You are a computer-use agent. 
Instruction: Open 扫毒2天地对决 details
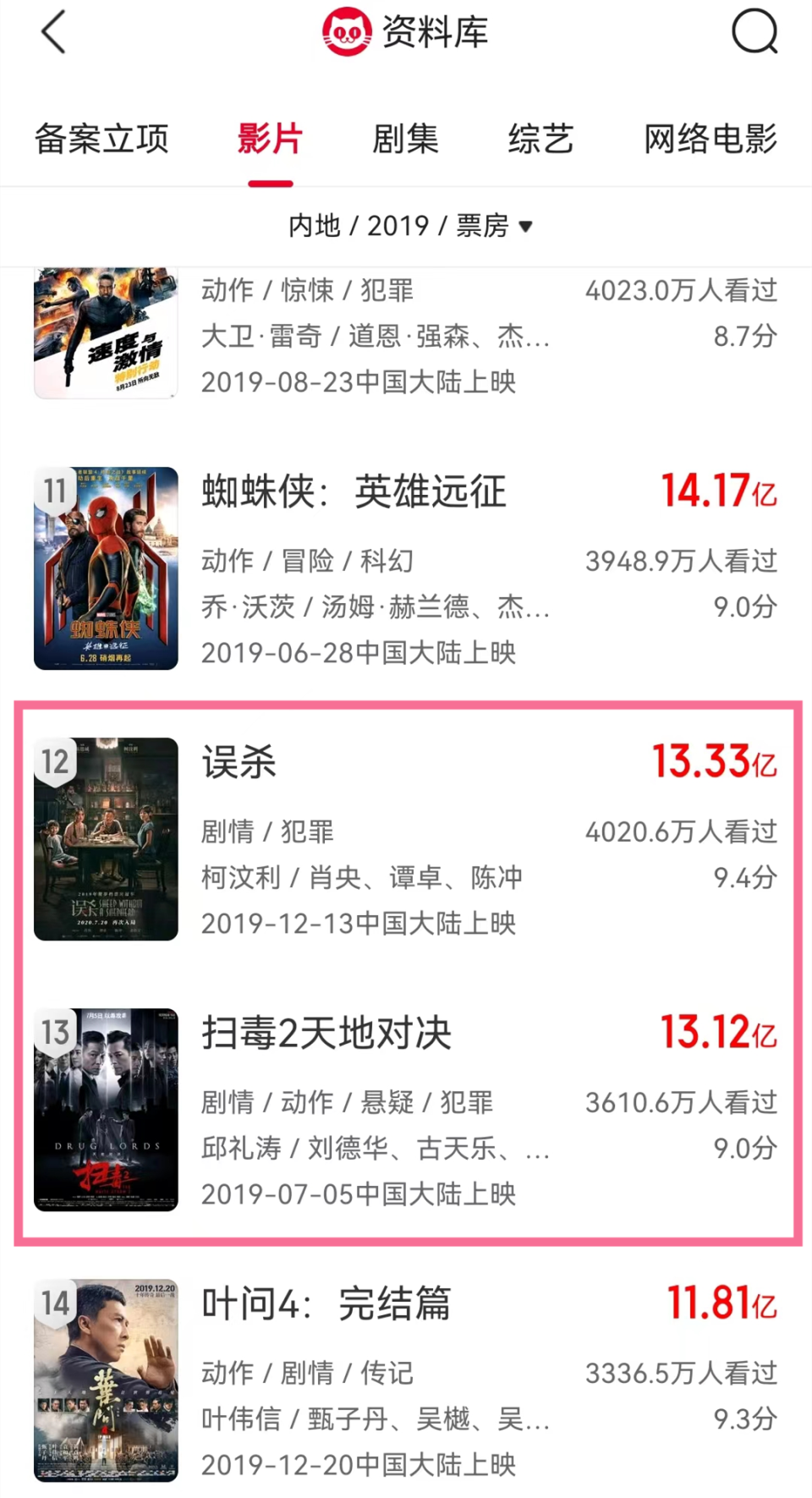click(326, 1033)
